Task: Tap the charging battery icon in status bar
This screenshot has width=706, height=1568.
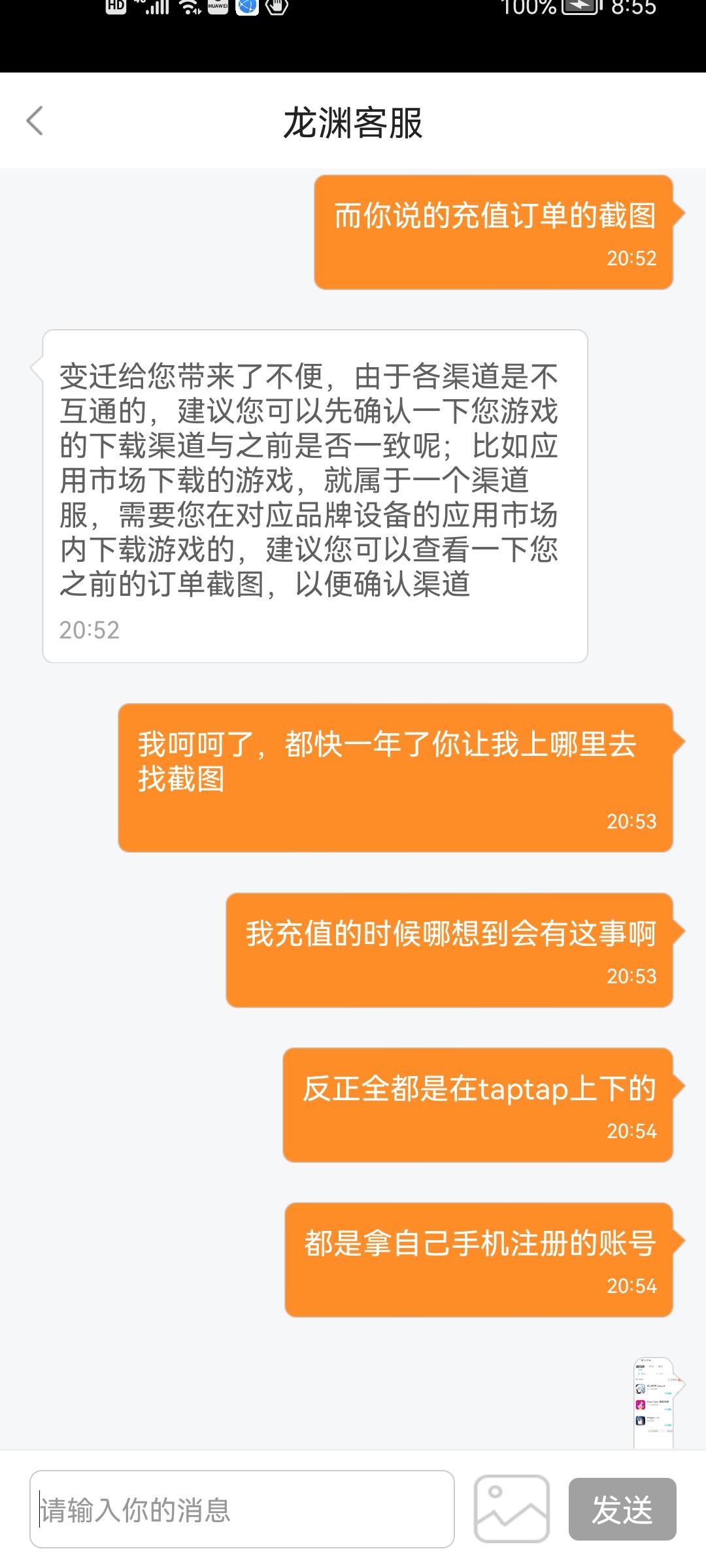Action: [x=579, y=7]
